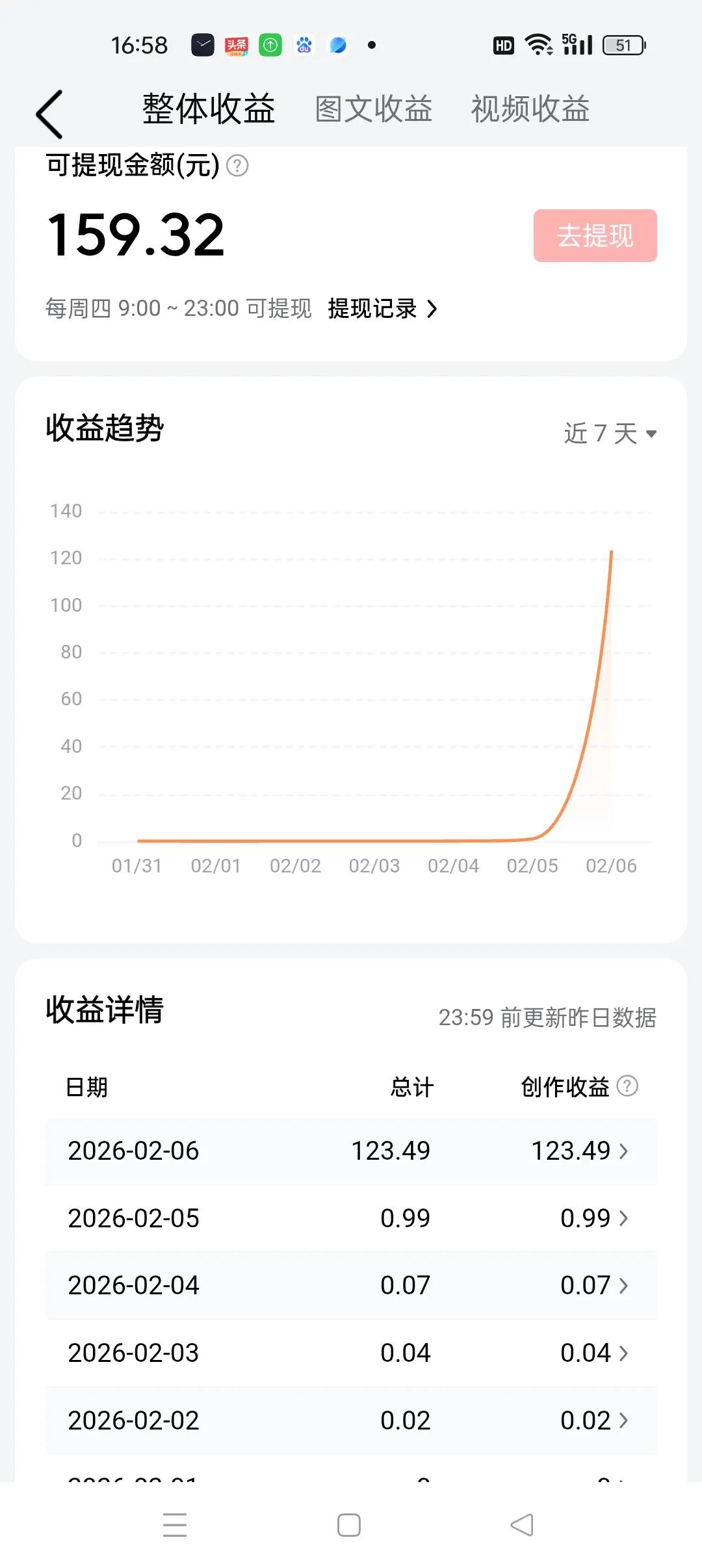Image resolution: width=702 pixels, height=1568 pixels.
Task: Open earnings details for 2026-02-04
Action: [351, 1286]
